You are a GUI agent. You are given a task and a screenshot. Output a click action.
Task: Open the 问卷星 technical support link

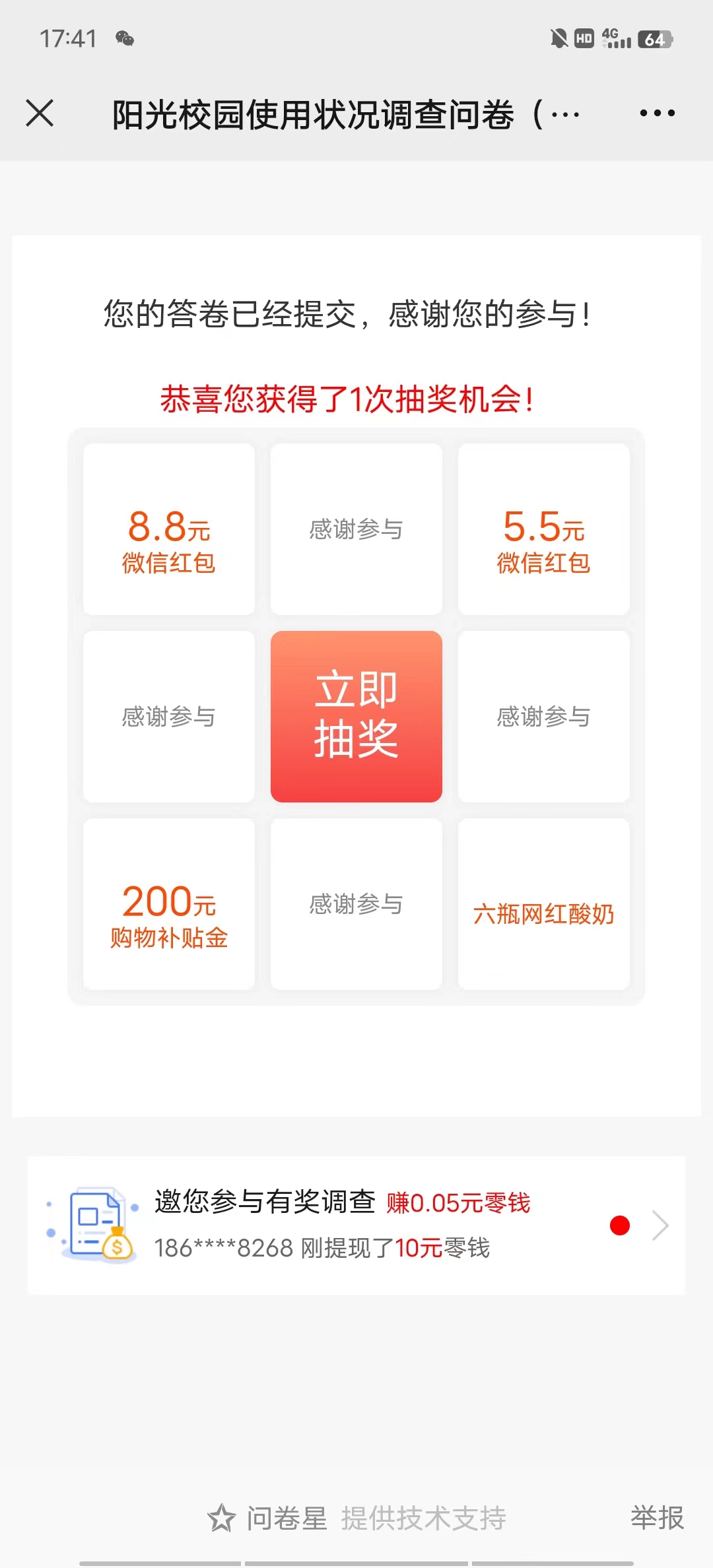(357, 1519)
